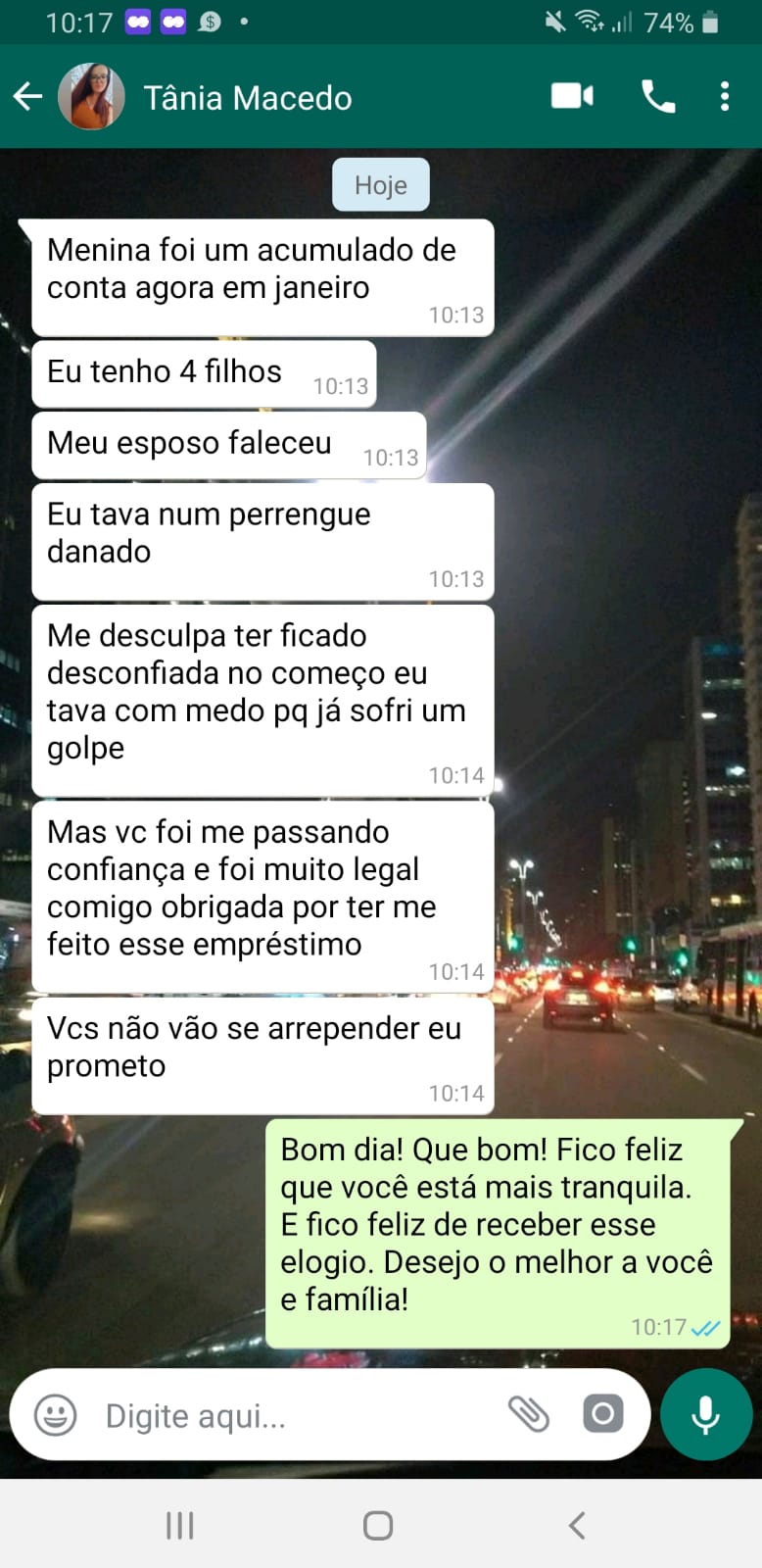This screenshot has height=1568, width=762.
Task: Go back to the chats list
Action: coord(27,96)
